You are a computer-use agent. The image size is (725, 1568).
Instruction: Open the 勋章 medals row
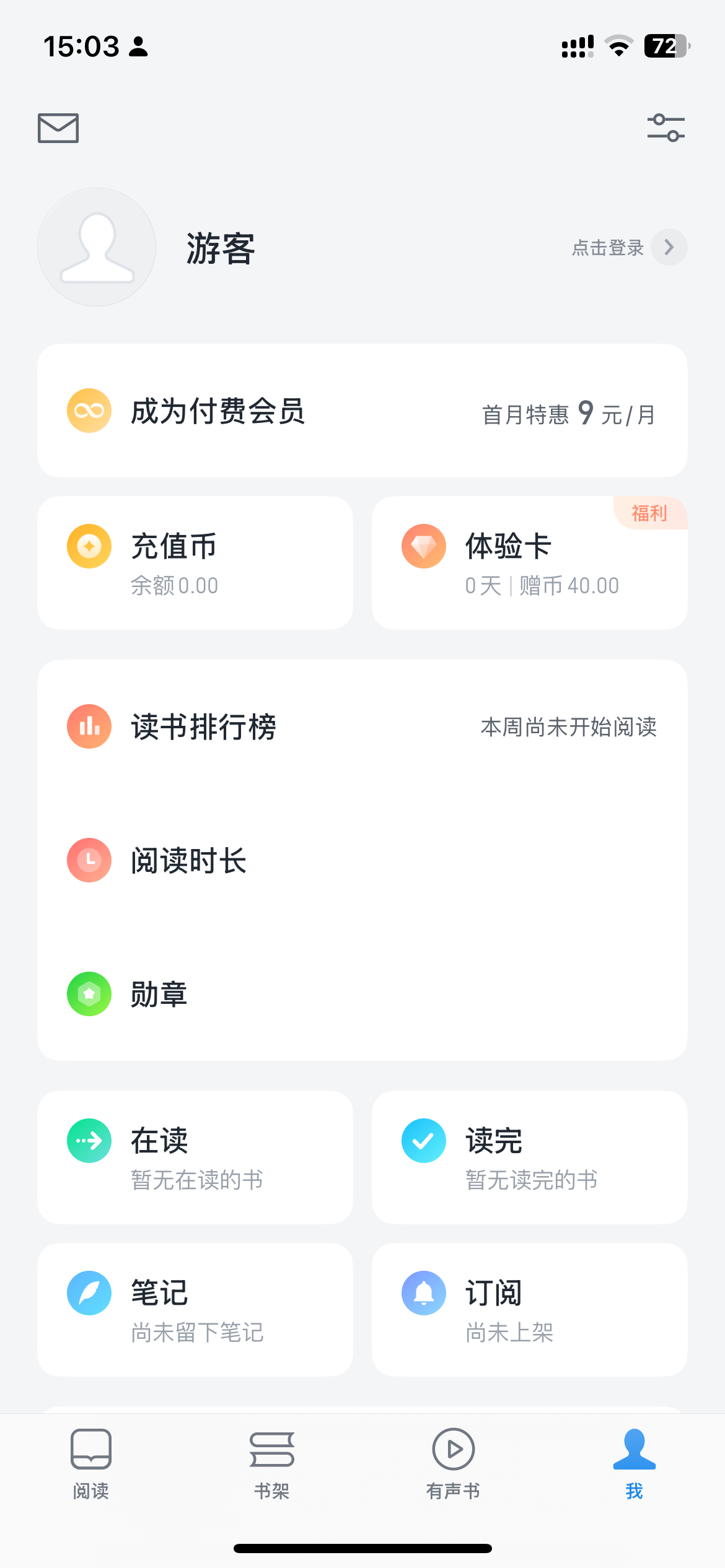362,994
